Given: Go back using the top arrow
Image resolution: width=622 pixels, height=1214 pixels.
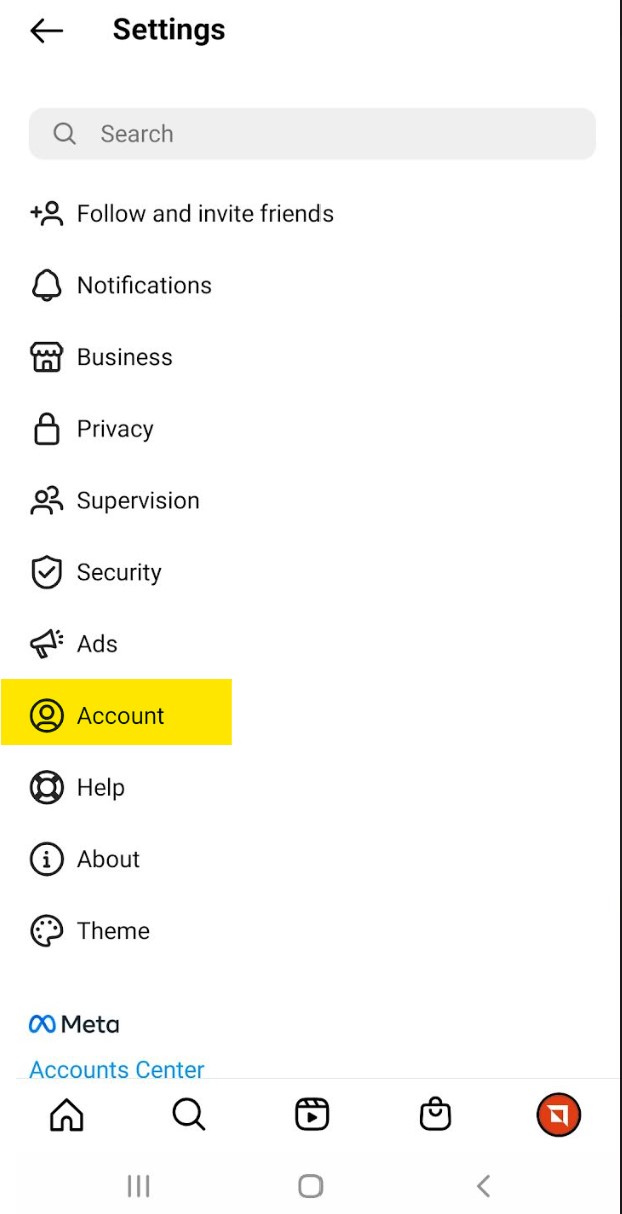Looking at the screenshot, I should (46, 31).
